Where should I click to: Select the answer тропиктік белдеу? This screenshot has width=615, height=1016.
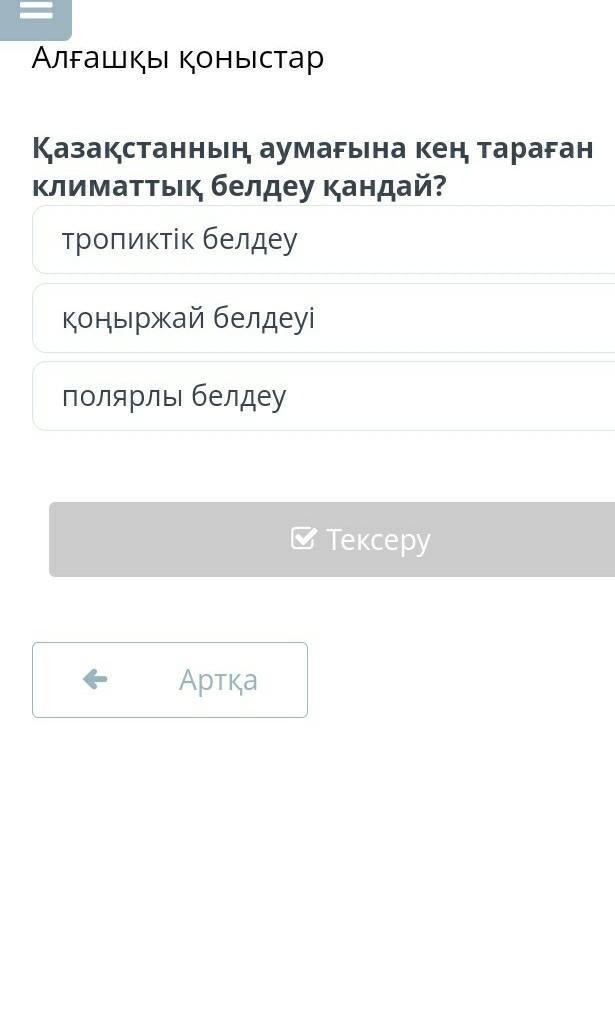324,240
